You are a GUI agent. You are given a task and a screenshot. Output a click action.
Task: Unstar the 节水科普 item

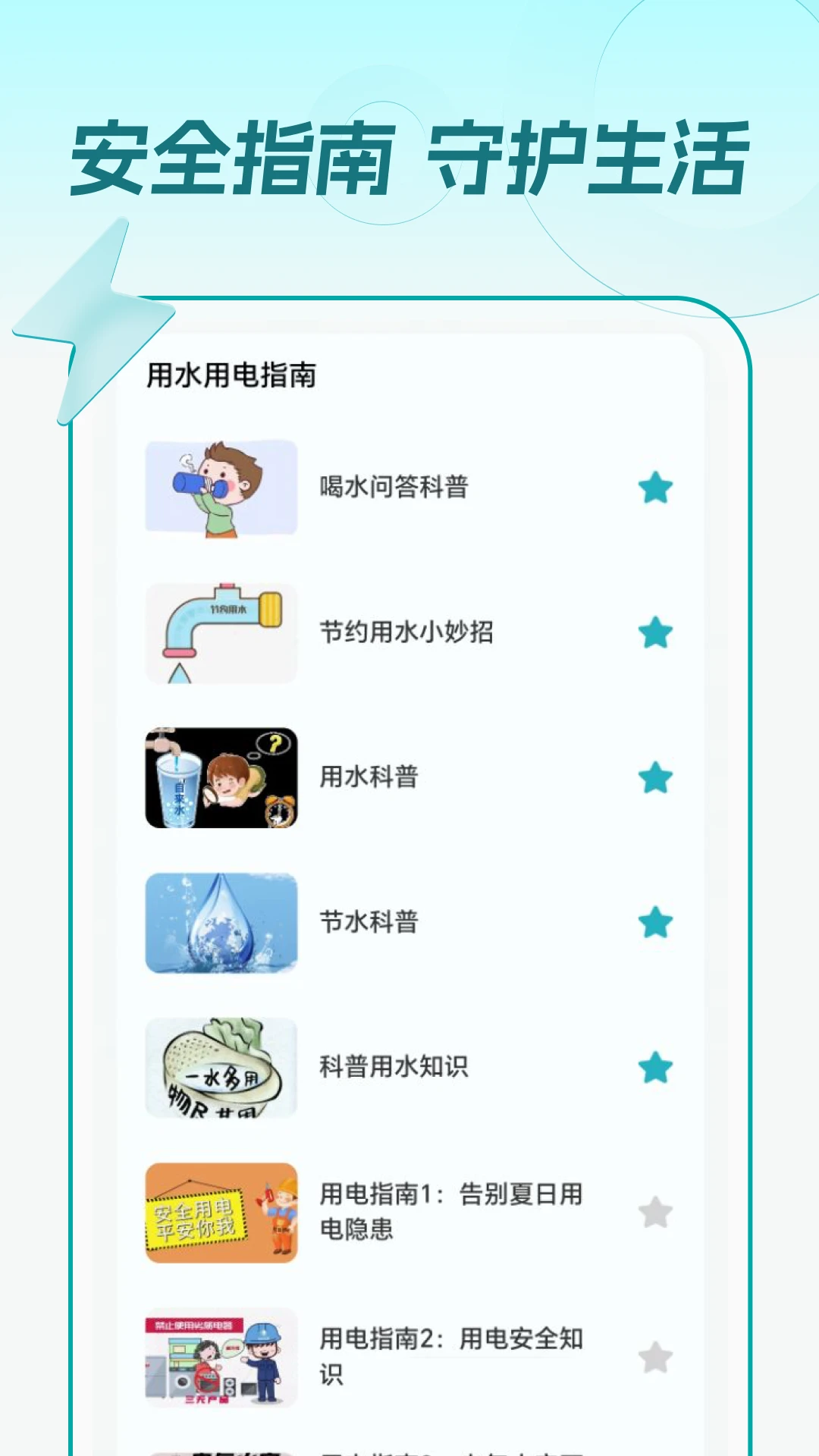click(x=653, y=922)
